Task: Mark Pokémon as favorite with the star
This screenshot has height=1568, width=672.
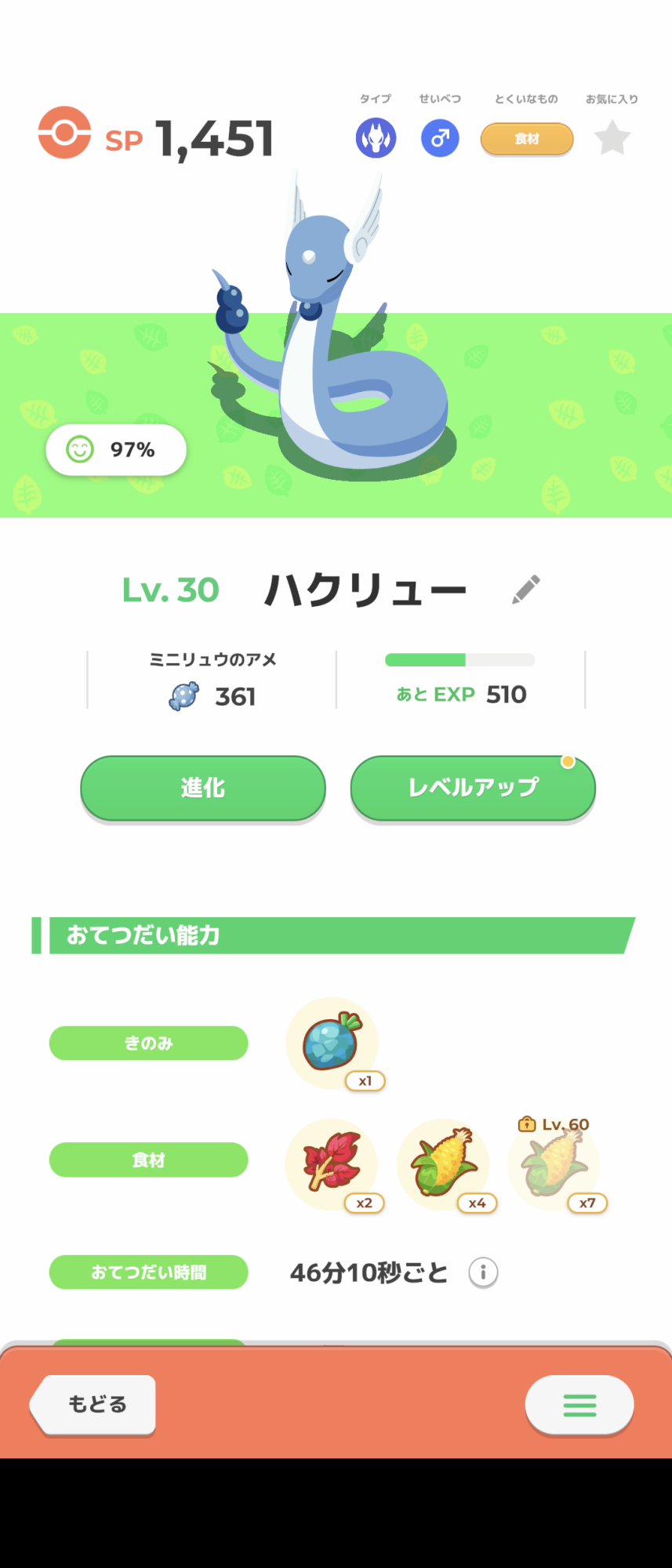Action: click(612, 139)
